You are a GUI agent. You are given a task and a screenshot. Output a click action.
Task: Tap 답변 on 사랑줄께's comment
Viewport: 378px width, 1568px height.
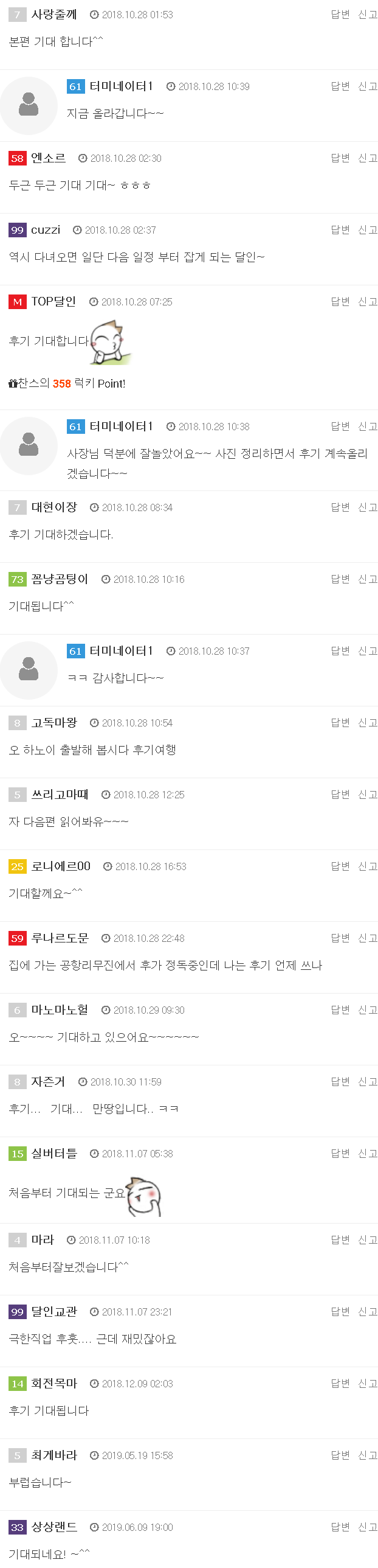click(x=340, y=15)
